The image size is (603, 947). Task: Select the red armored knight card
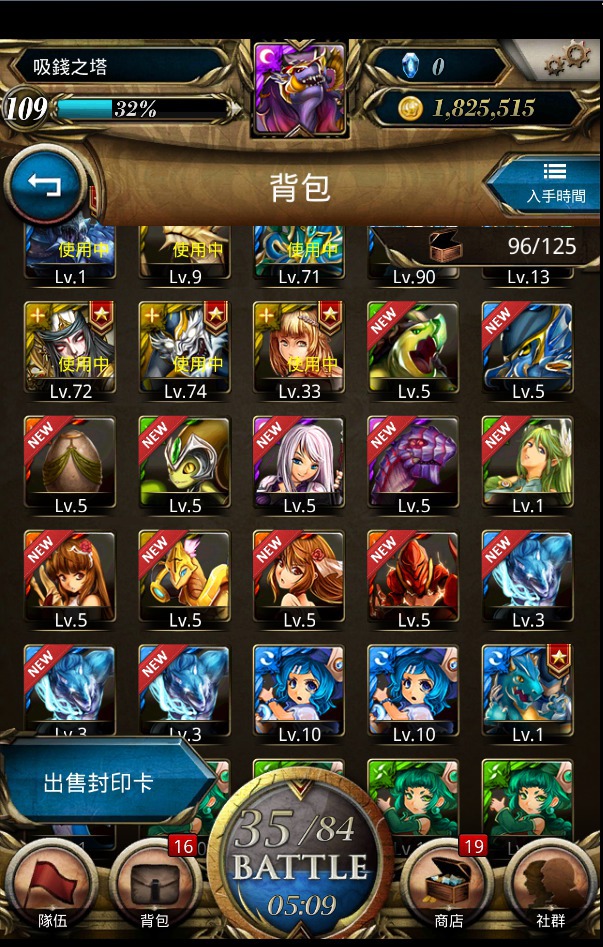pyautogui.click(x=413, y=575)
